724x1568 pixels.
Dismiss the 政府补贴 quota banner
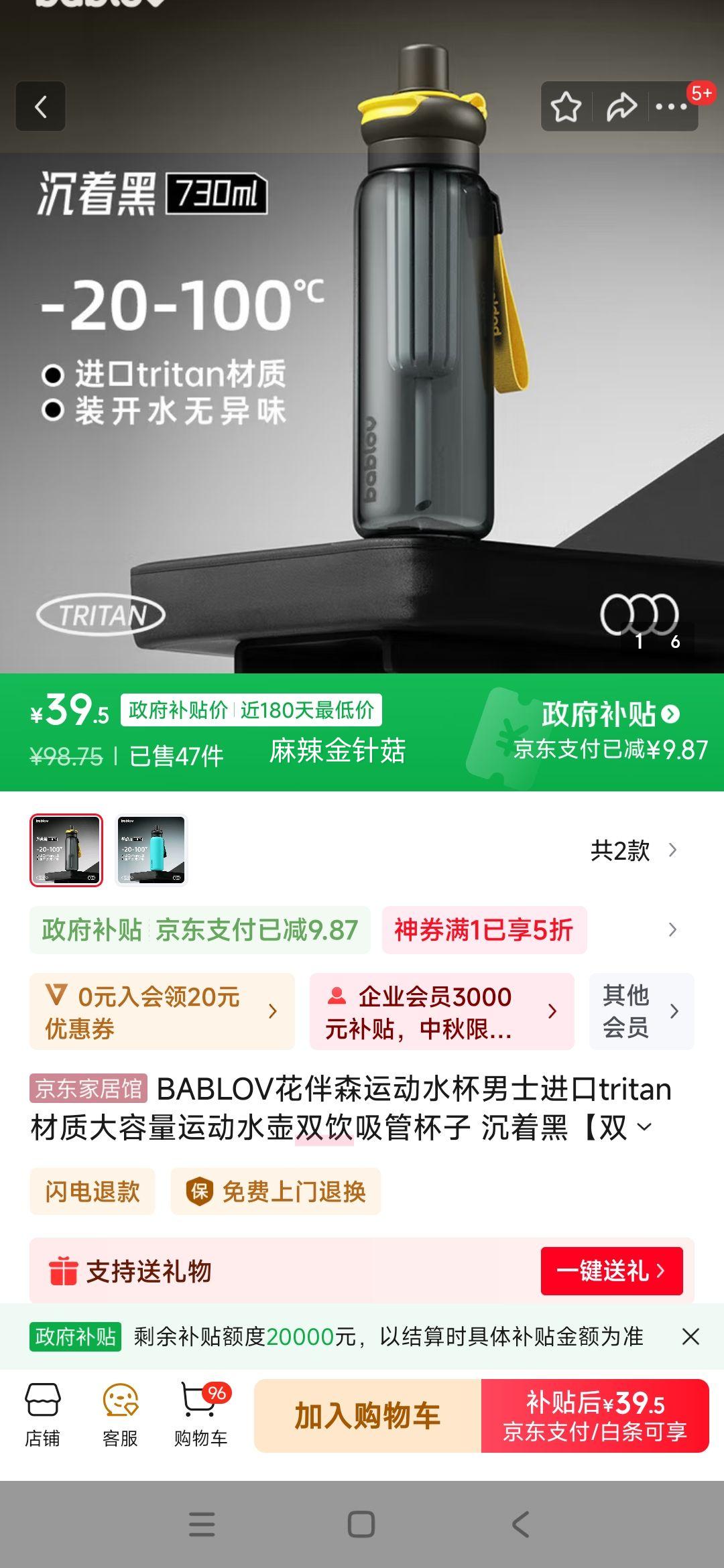[x=690, y=1337]
